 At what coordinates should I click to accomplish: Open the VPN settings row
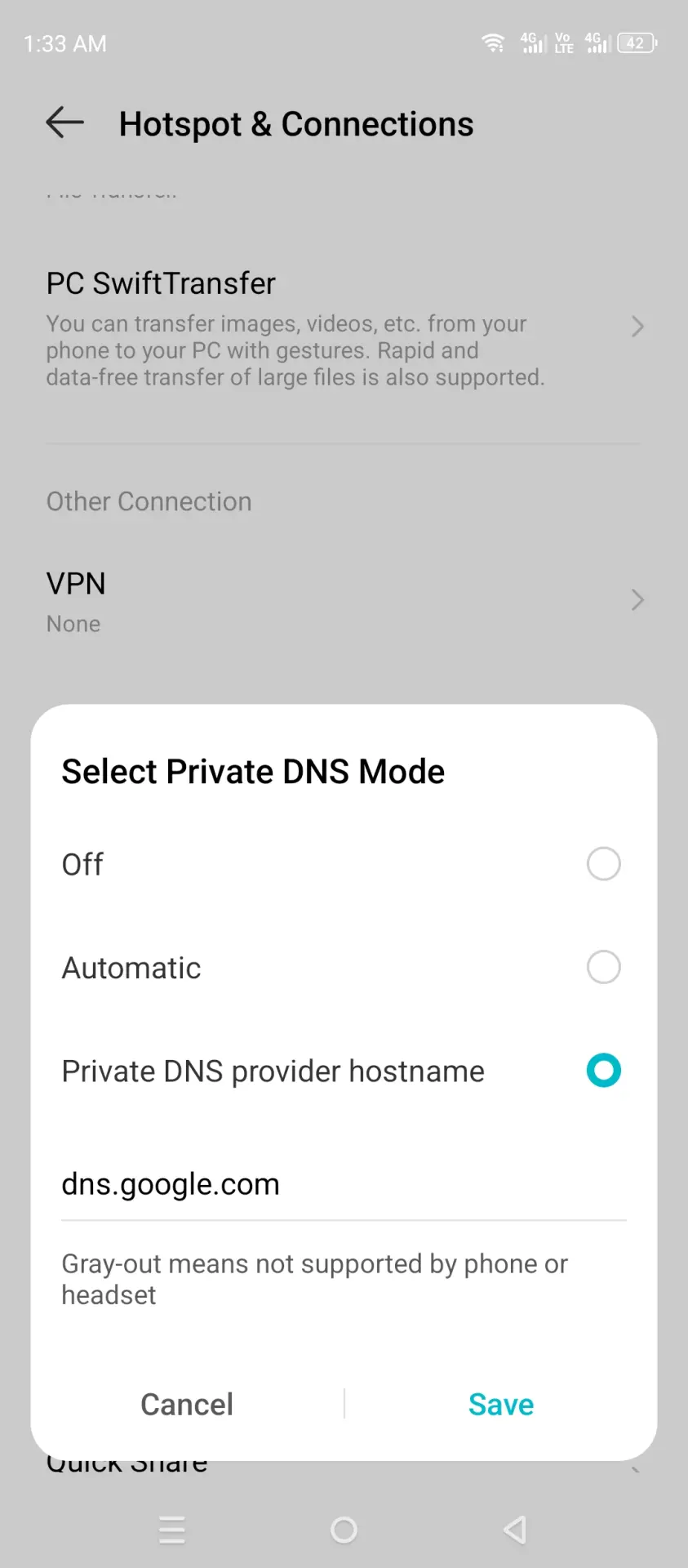(343, 601)
